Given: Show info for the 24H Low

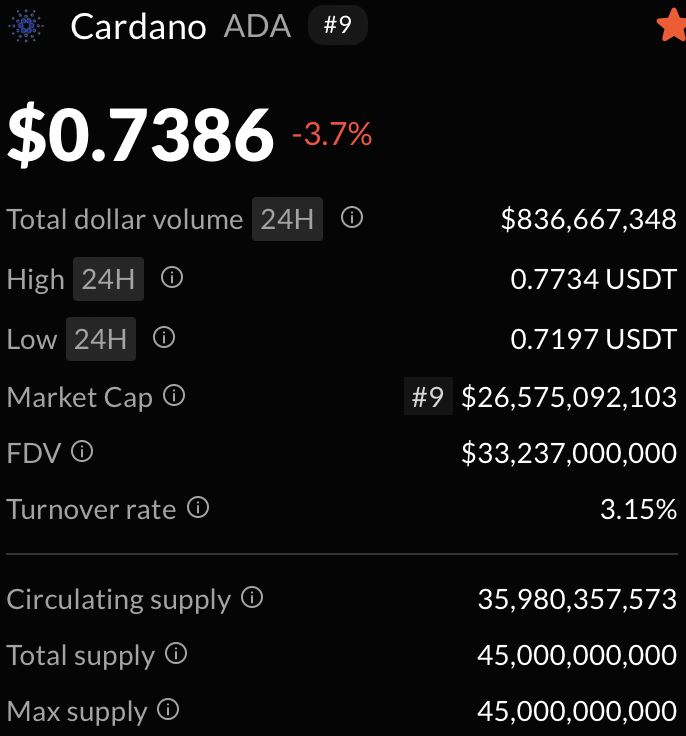Looking at the screenshot, I should click(164, 338).
